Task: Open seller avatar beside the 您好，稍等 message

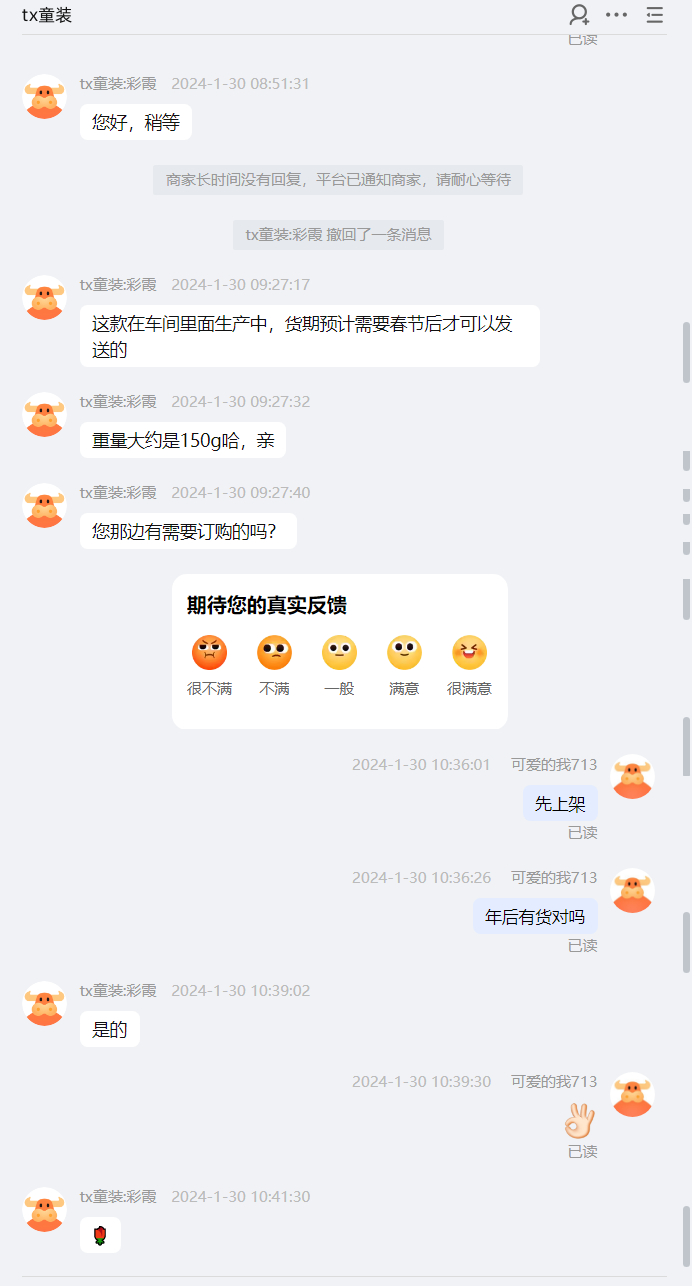Action: [44, 97]
